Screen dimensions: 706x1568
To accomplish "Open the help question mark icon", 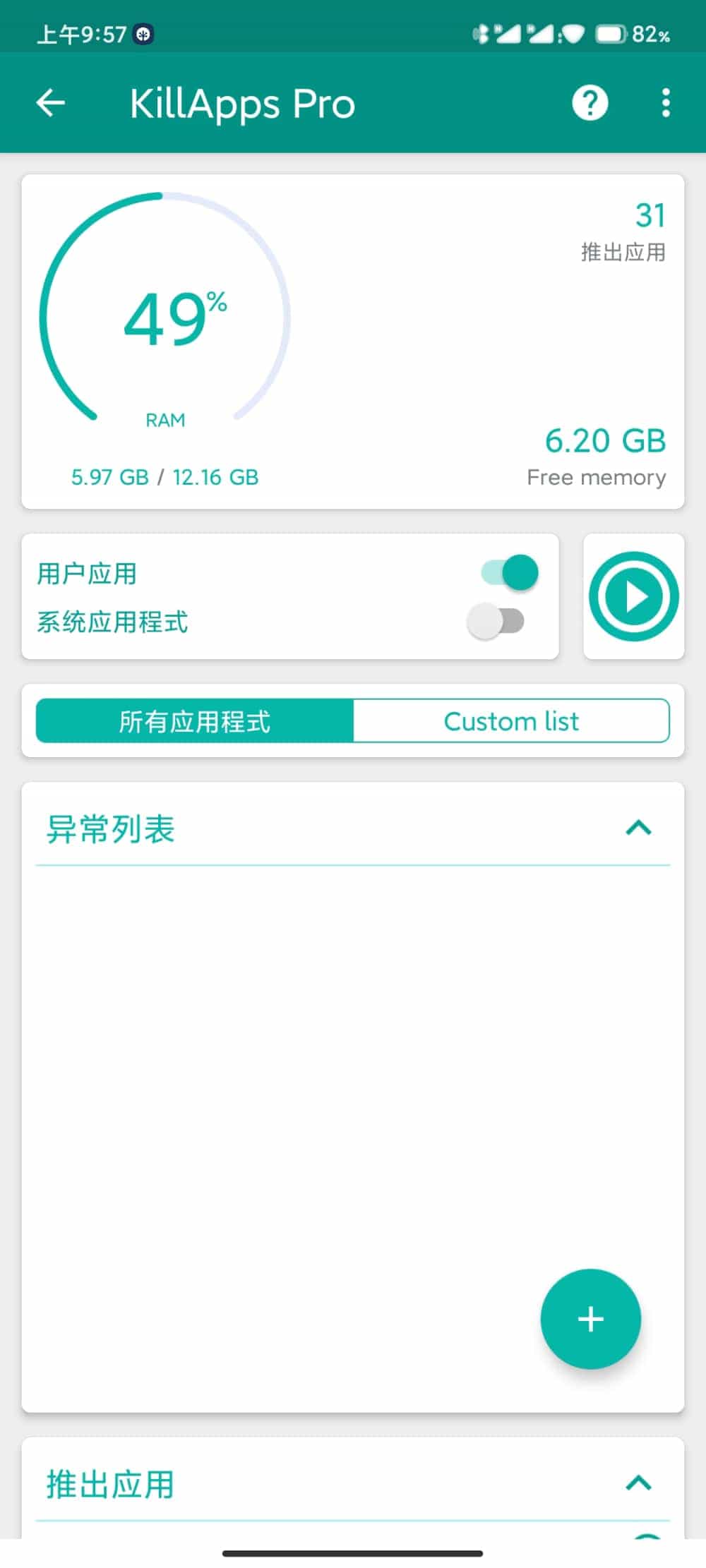I will 590,103.
